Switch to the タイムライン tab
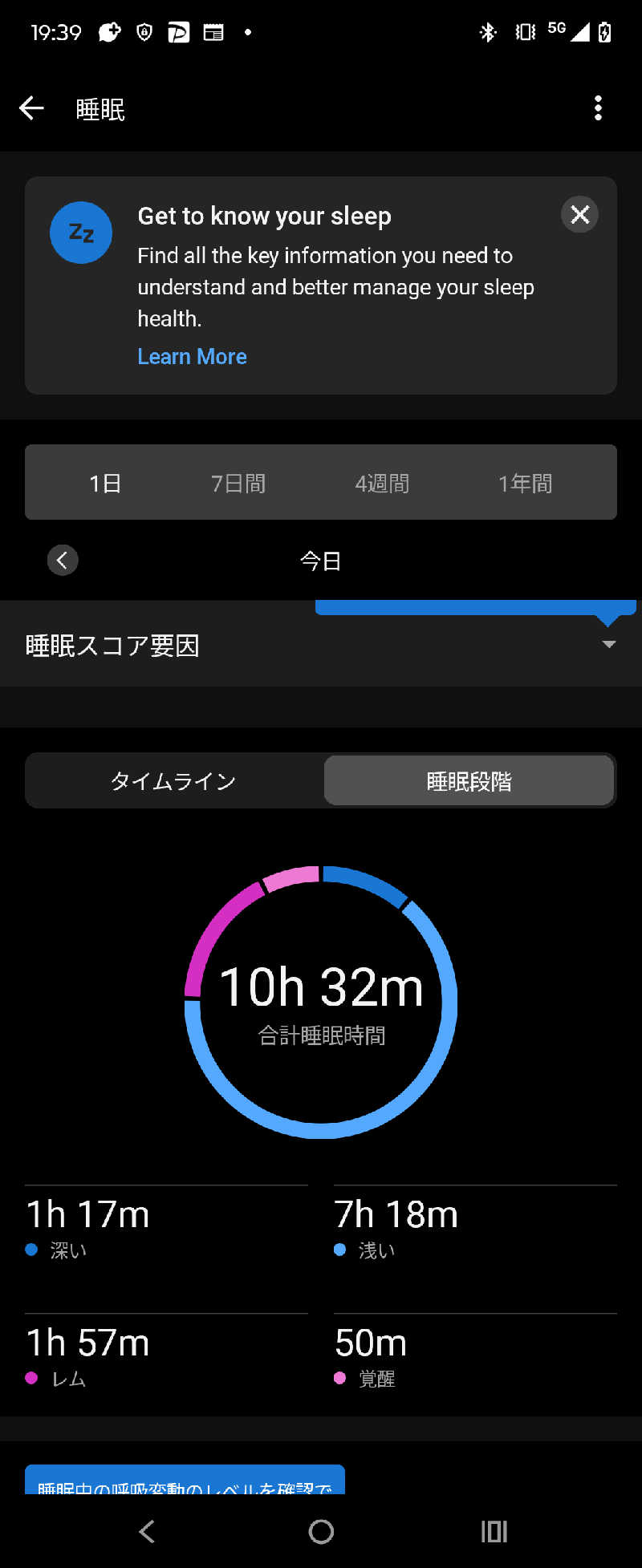Viewport: 642px width, 1568px height. (x=173, y=781)
